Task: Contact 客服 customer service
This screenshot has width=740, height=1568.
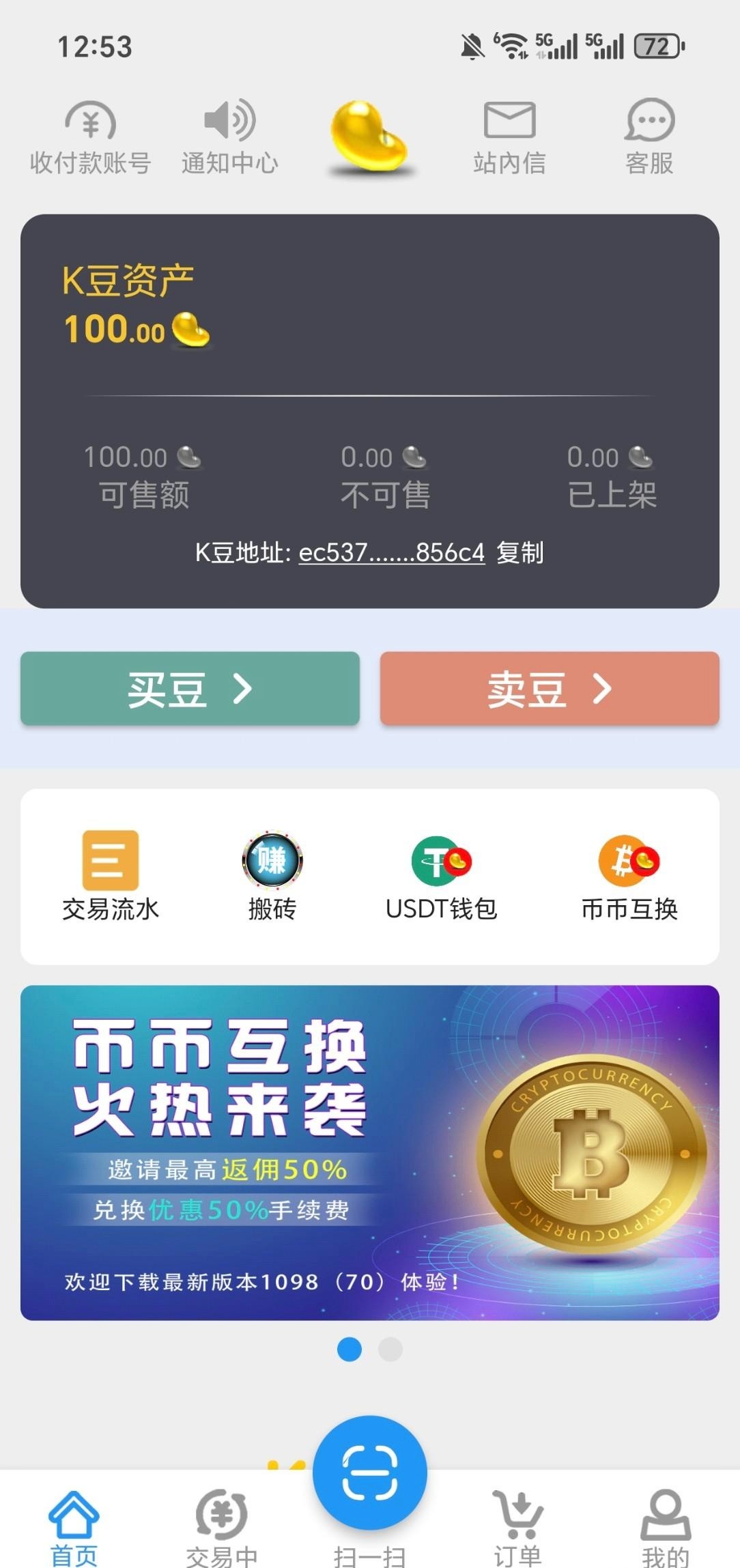Action: pos(649,137)
